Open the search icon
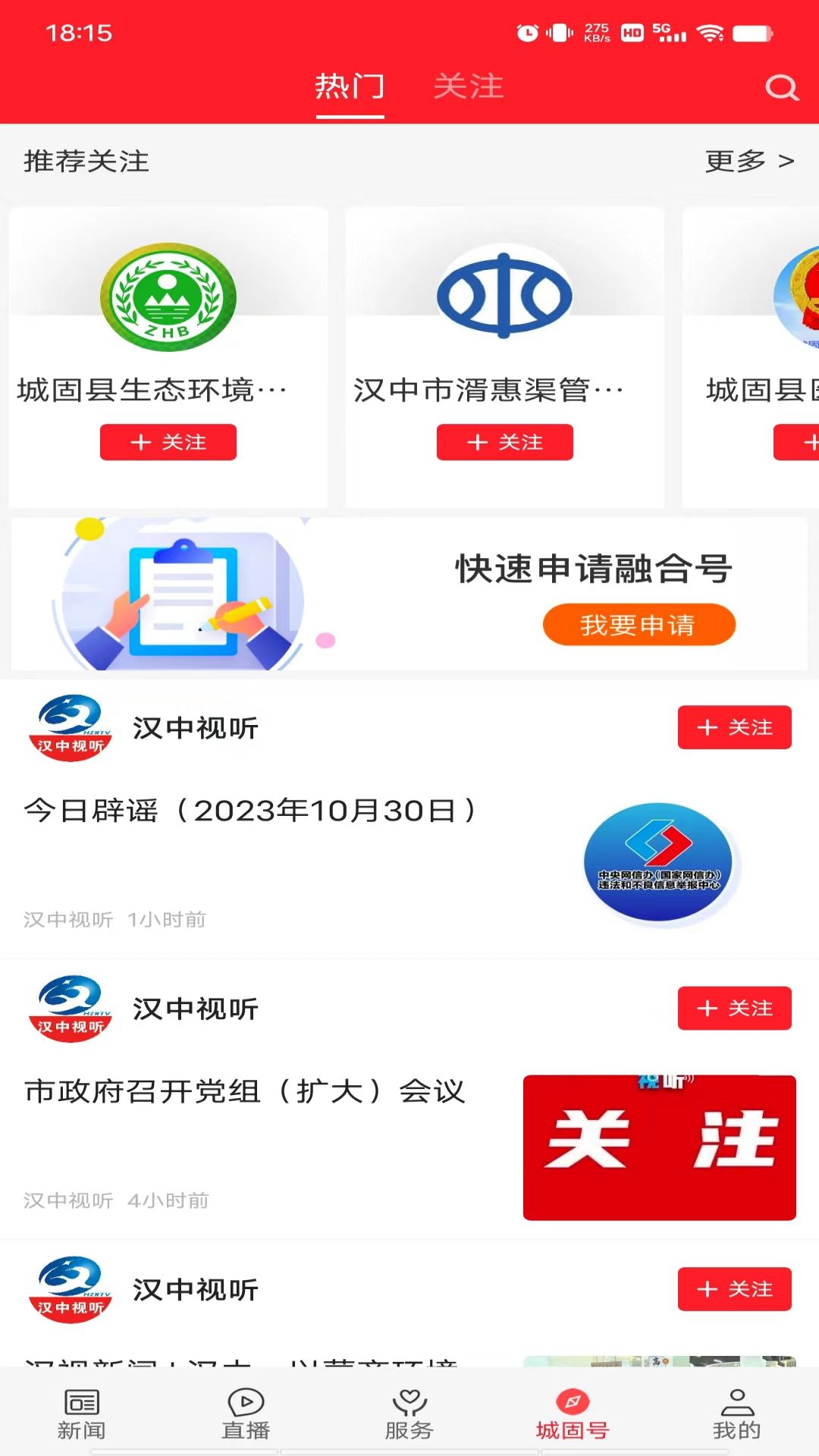The width and height of the screenshot is (819, 1456). pyautogui.click(x=781, y=88)
